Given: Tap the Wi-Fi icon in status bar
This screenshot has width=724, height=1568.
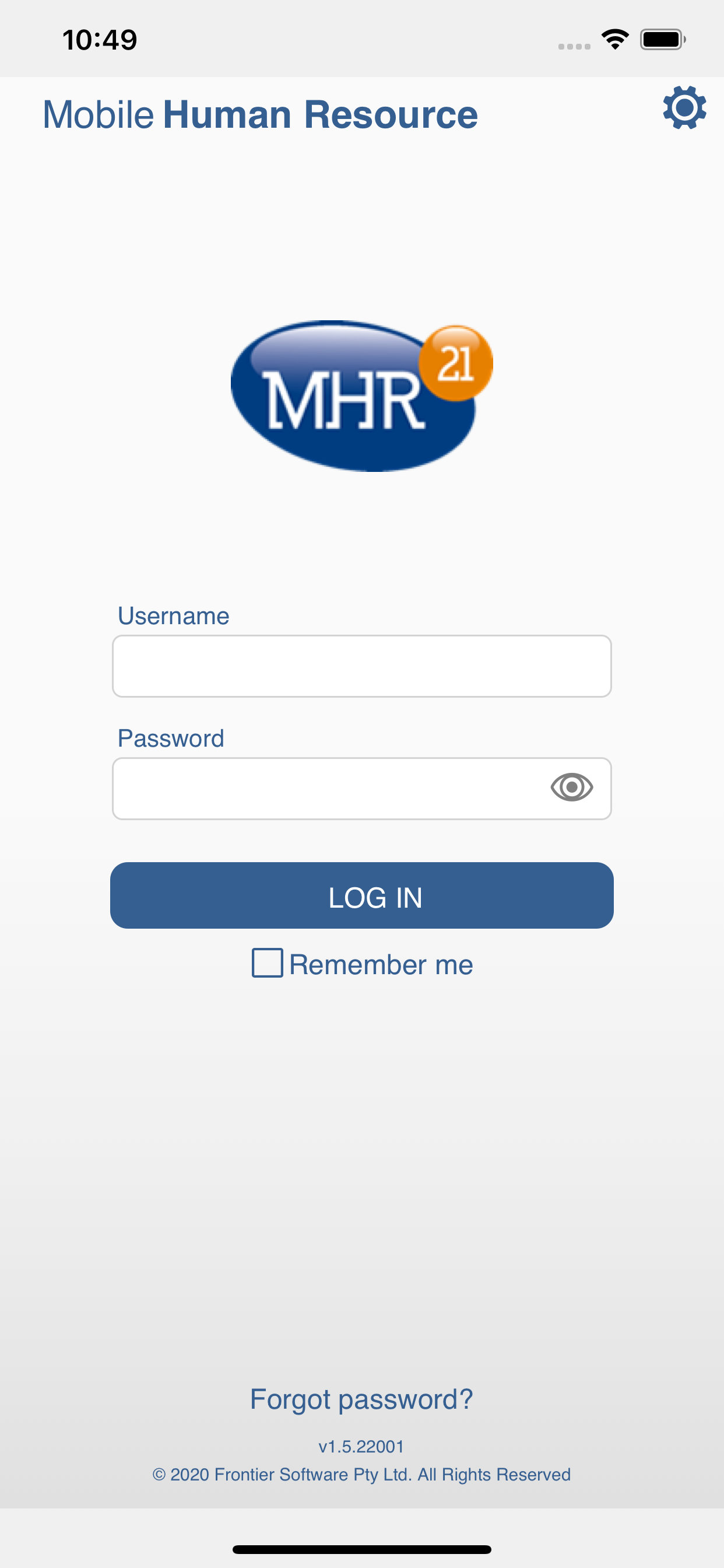Looking at the screenshot, I should tap(615, 38).
